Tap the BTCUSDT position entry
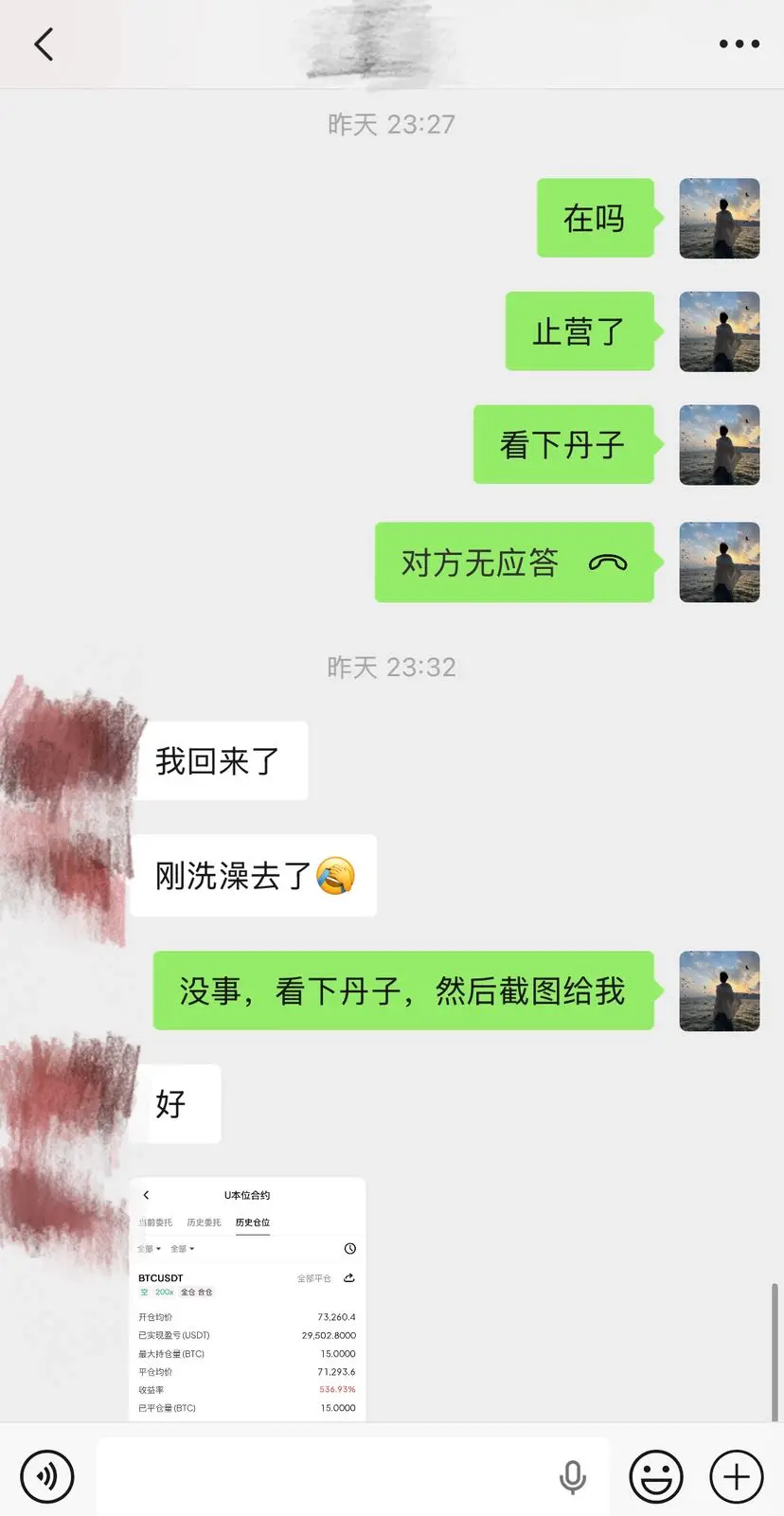The image size is (784, 1516). tap(161, 1277)
